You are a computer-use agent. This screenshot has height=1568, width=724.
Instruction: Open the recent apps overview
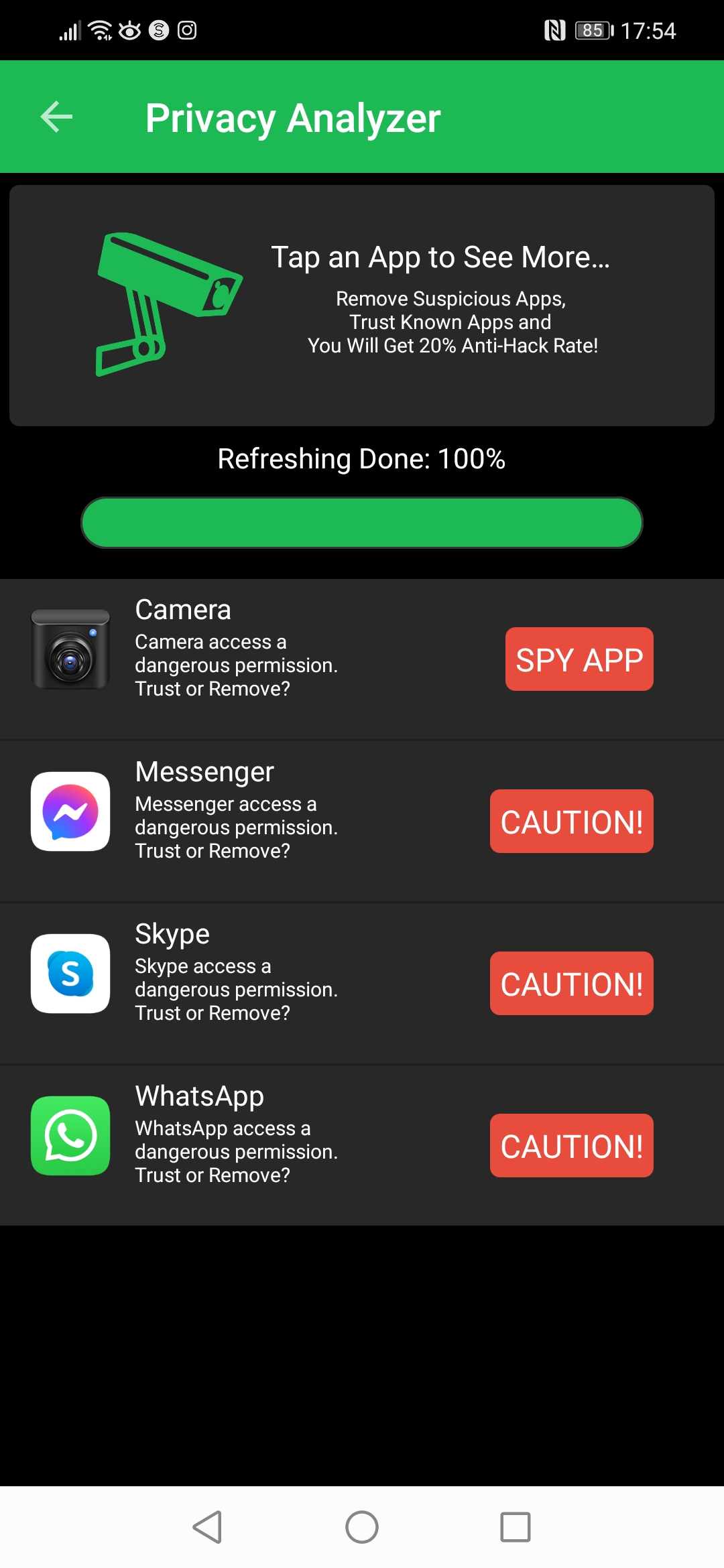[516, 1528]
